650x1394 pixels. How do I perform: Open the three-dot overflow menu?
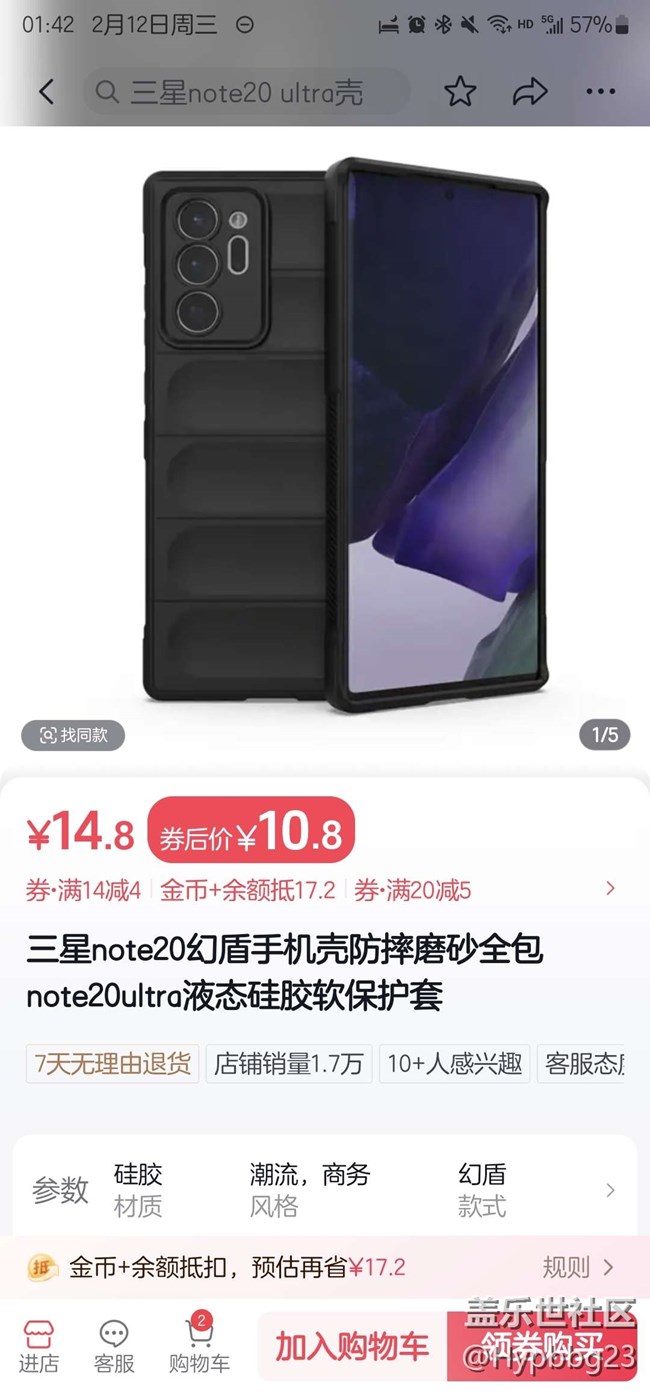point(601,92)
